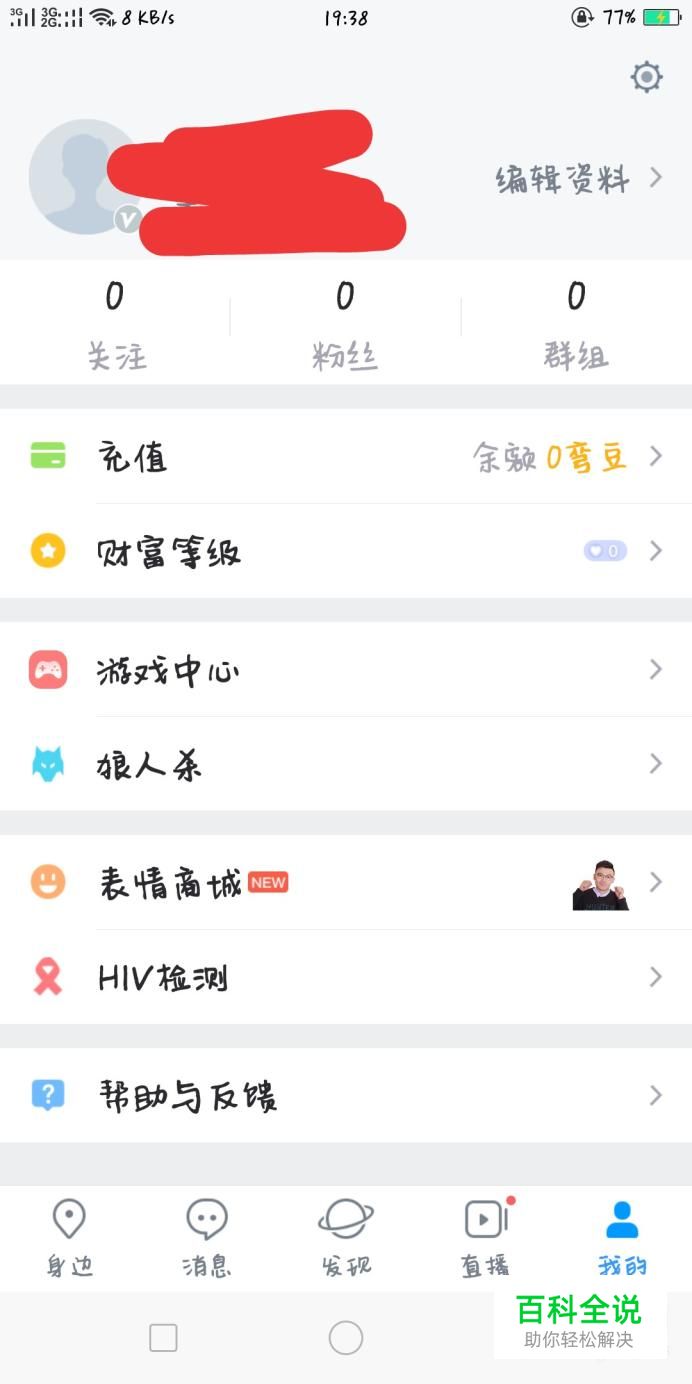Open 帮助与反馈 help and feedback
This screenshot has width=692, height=1384.
(346, 1095)
